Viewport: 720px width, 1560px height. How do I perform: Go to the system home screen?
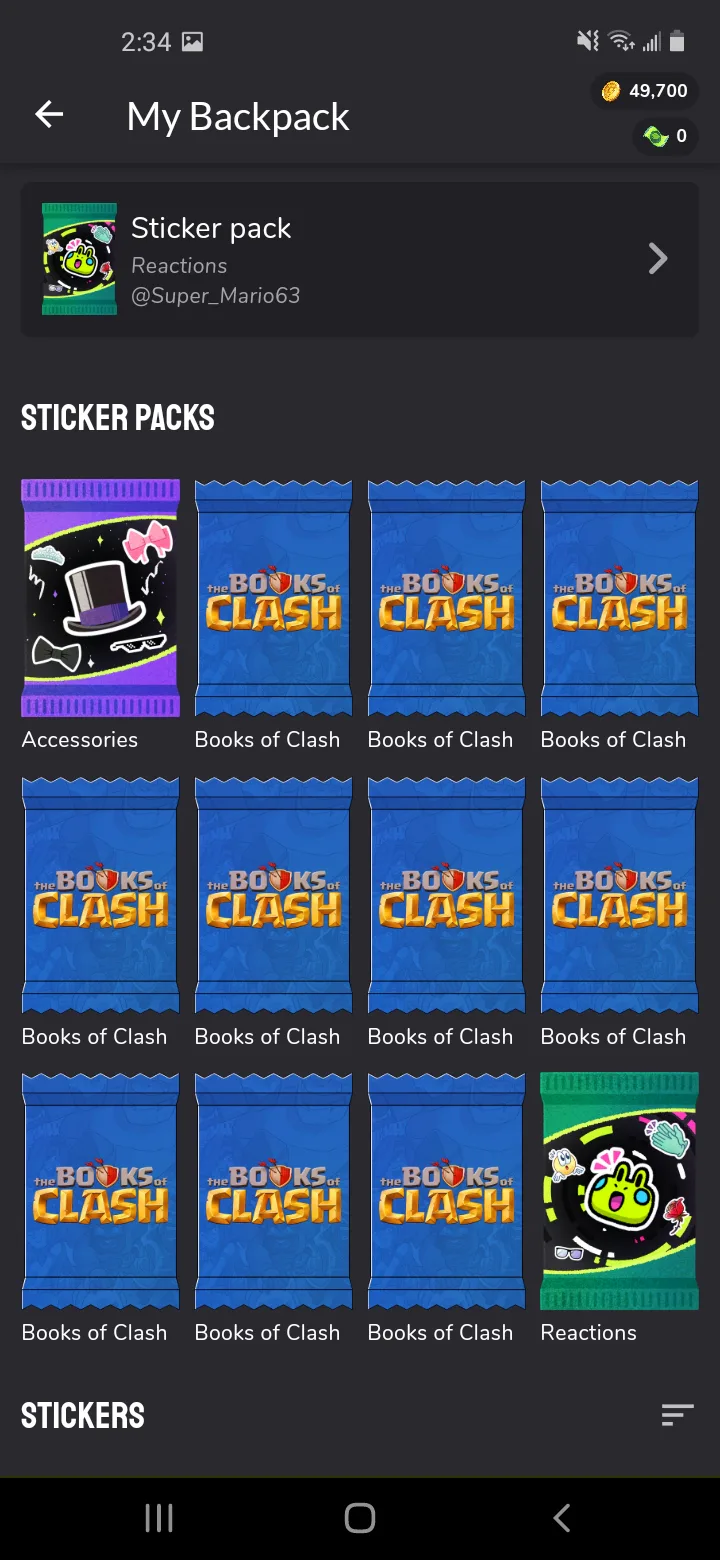coord(360,1518)
